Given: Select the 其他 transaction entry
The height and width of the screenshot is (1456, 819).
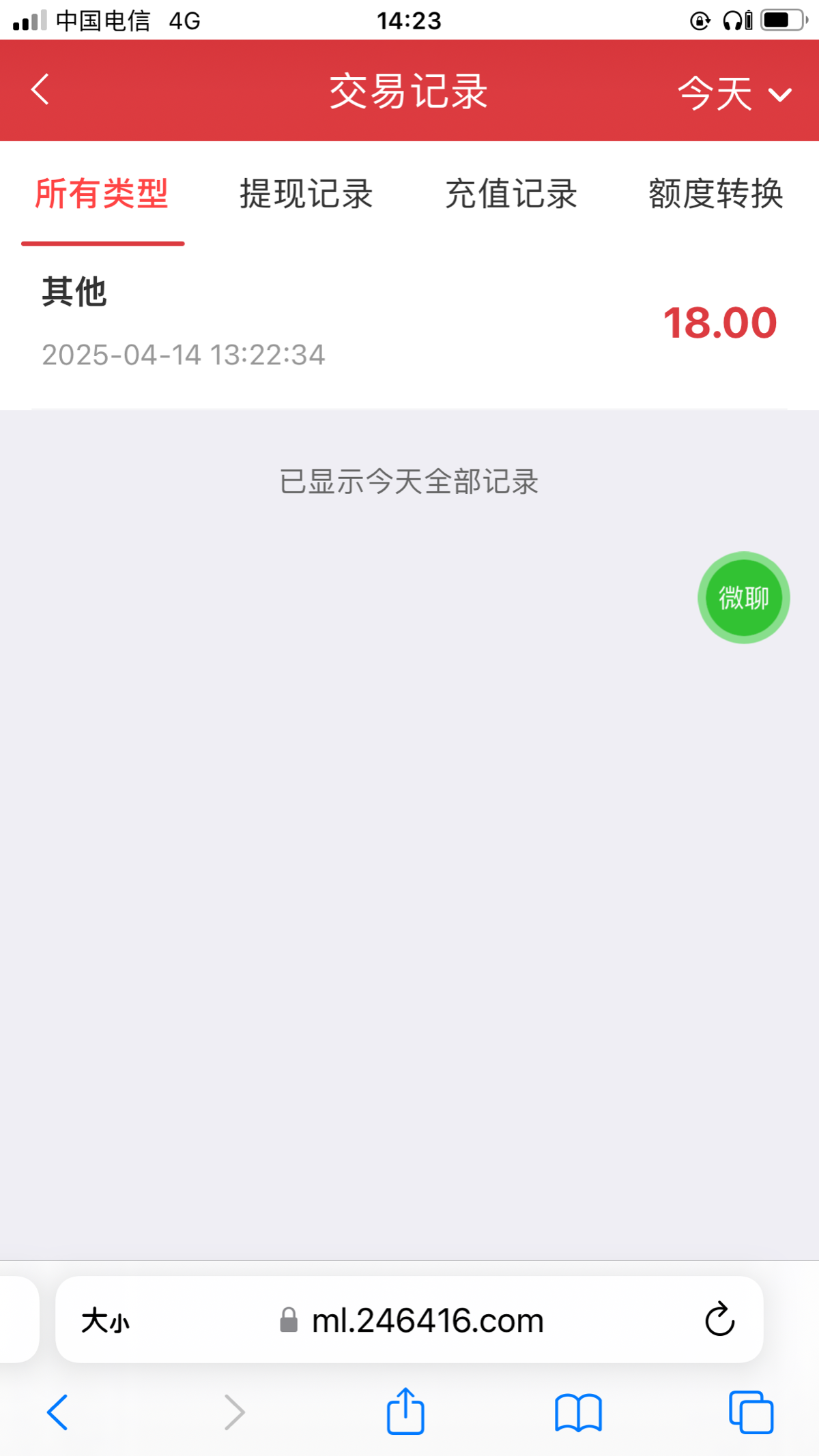Looking at the screenshot, I should 74,292.
